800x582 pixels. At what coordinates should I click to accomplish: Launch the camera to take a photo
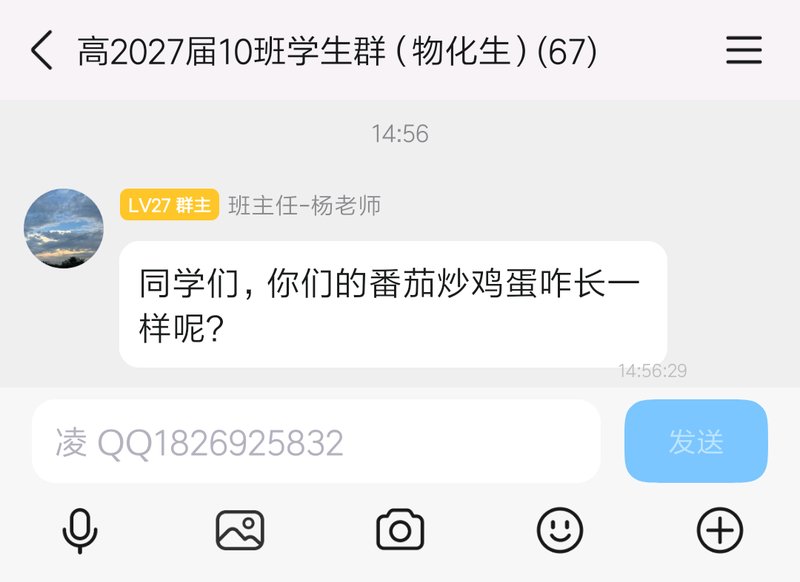(400, 530)
